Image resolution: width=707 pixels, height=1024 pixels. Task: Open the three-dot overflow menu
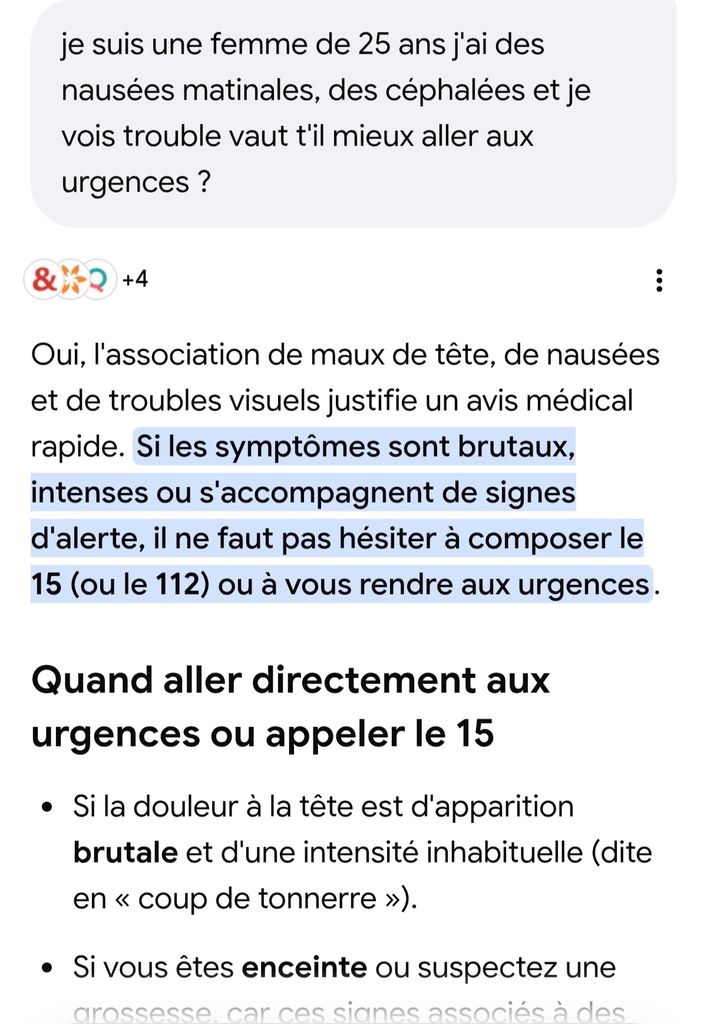pyautogui.click(x=659, y=280)
